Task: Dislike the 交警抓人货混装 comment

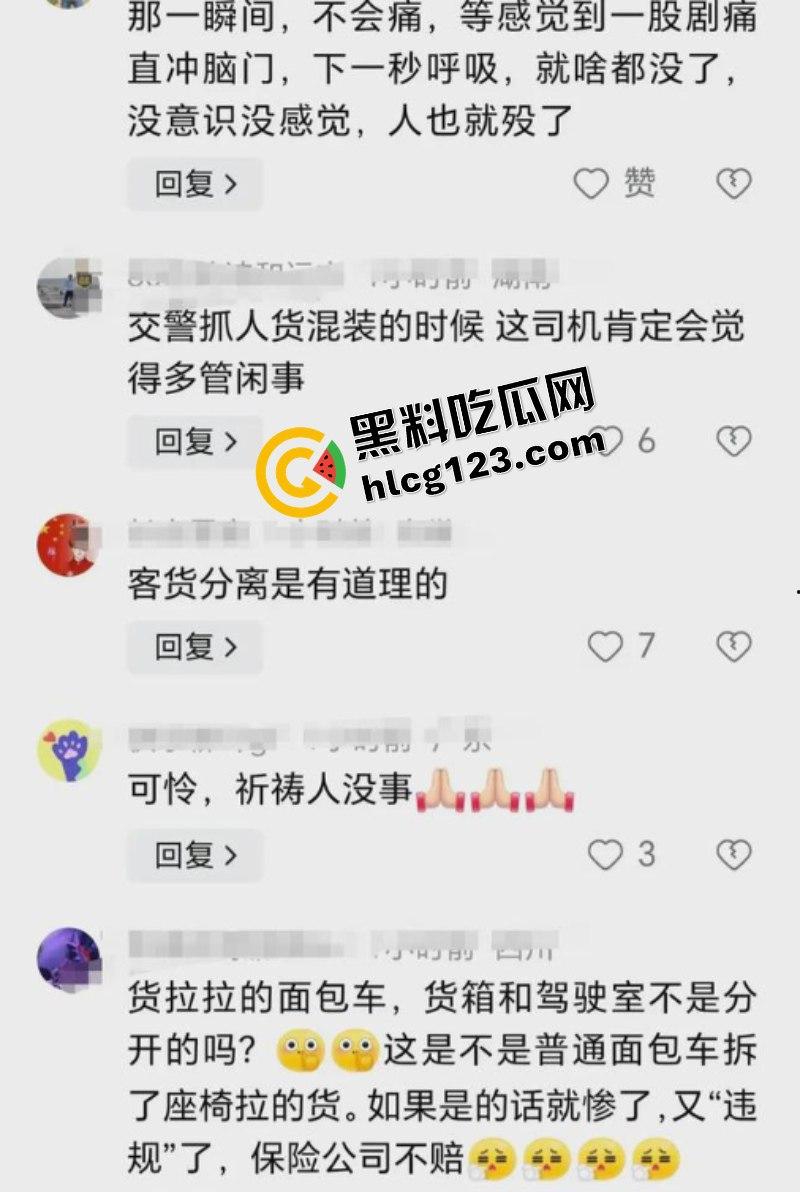Action: click(x=734, y=441)
